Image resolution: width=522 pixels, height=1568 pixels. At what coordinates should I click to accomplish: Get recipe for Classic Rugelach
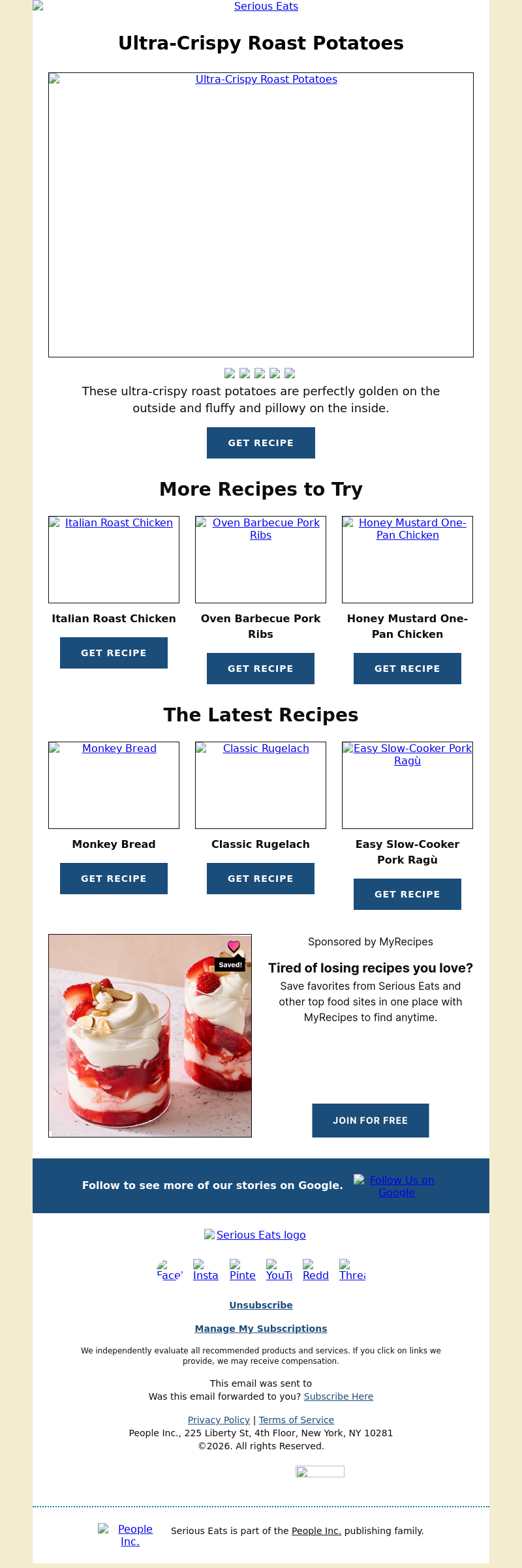click(260, 879)
